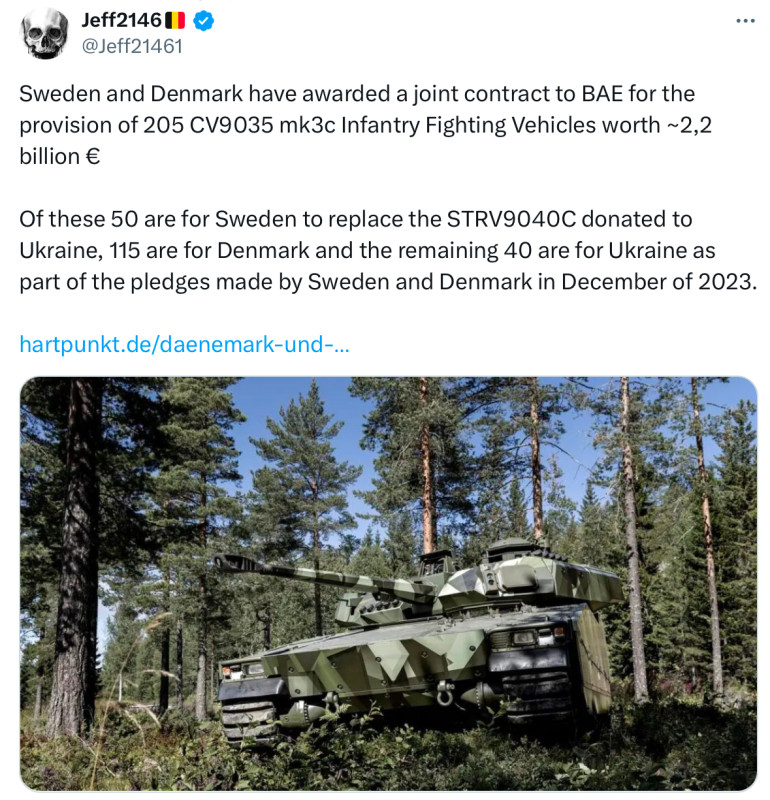The image size is (770, 800).
Task: Open the @Jeff21461 account handle
Action: [131, 46]
